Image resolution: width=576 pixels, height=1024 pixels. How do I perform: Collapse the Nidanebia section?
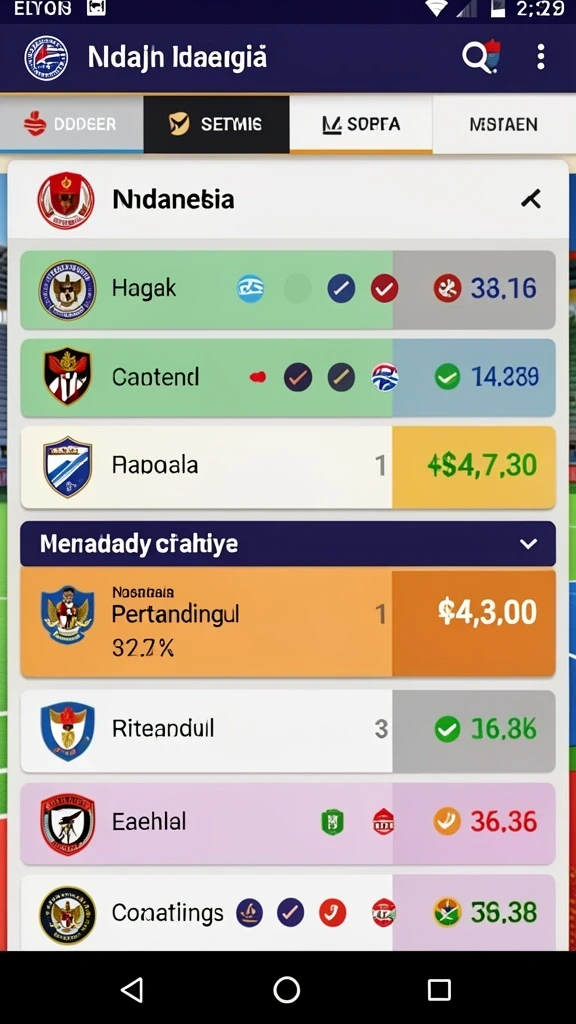(x=531, y=199)
